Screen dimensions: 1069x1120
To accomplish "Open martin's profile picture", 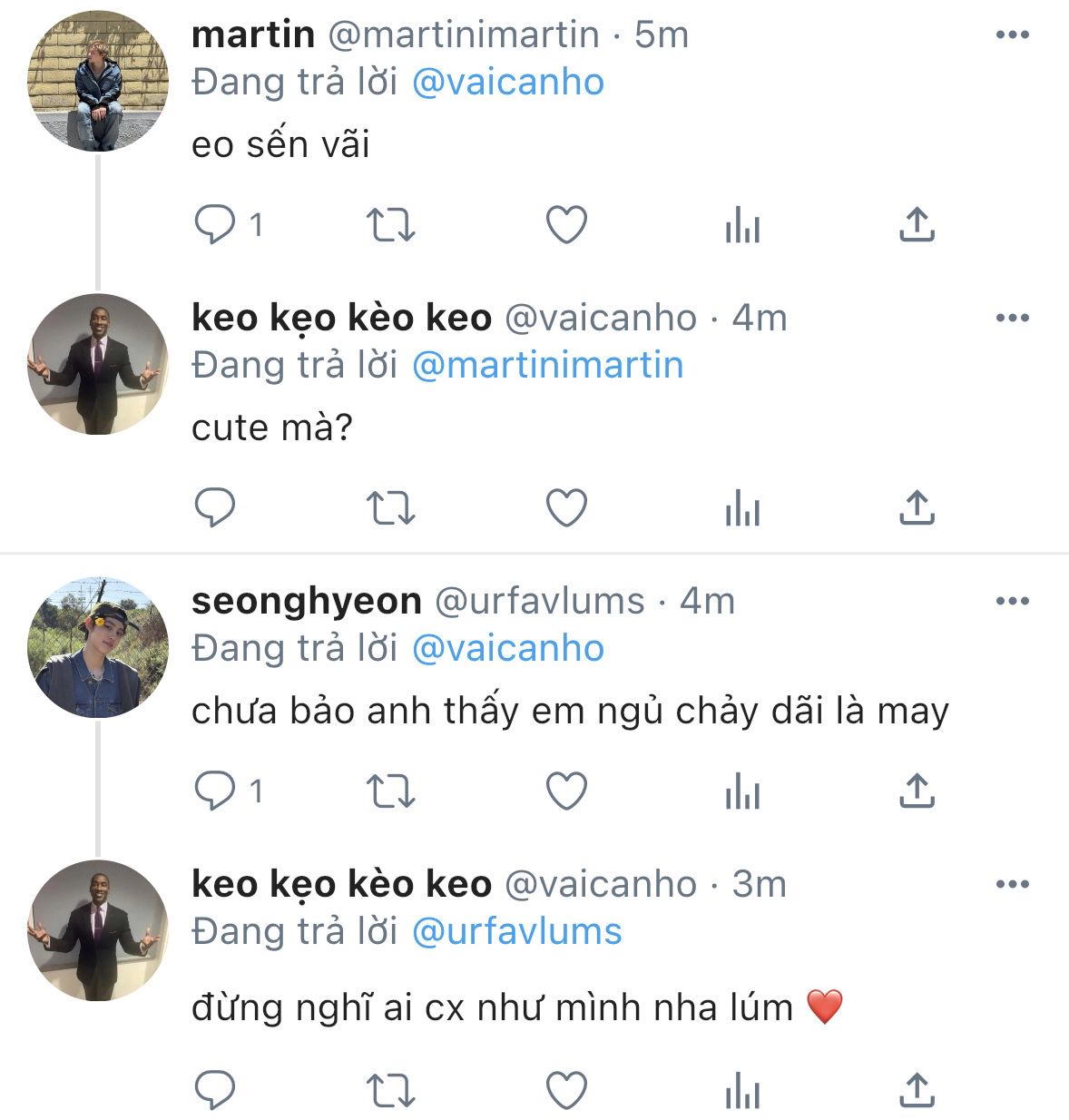I will [x=98, y=82].
